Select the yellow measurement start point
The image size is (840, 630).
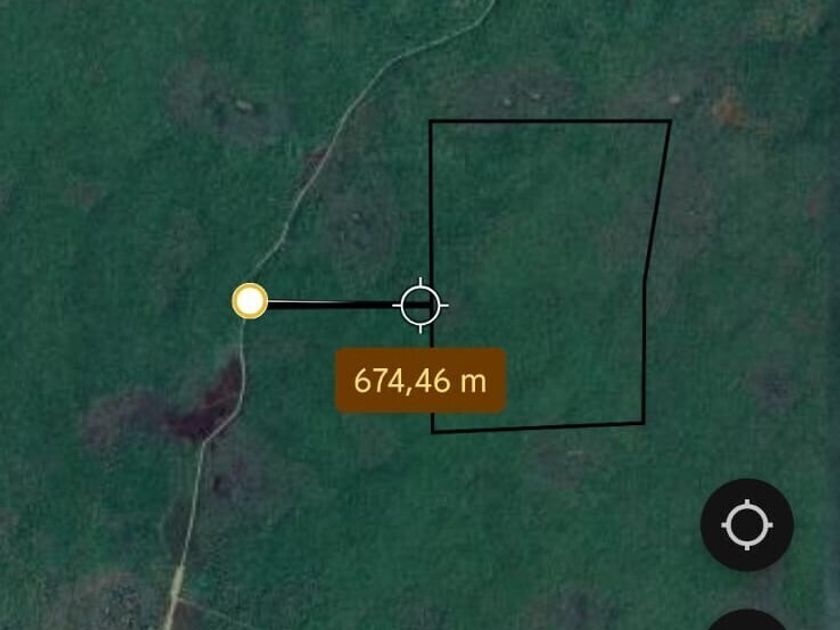(250, 301)
